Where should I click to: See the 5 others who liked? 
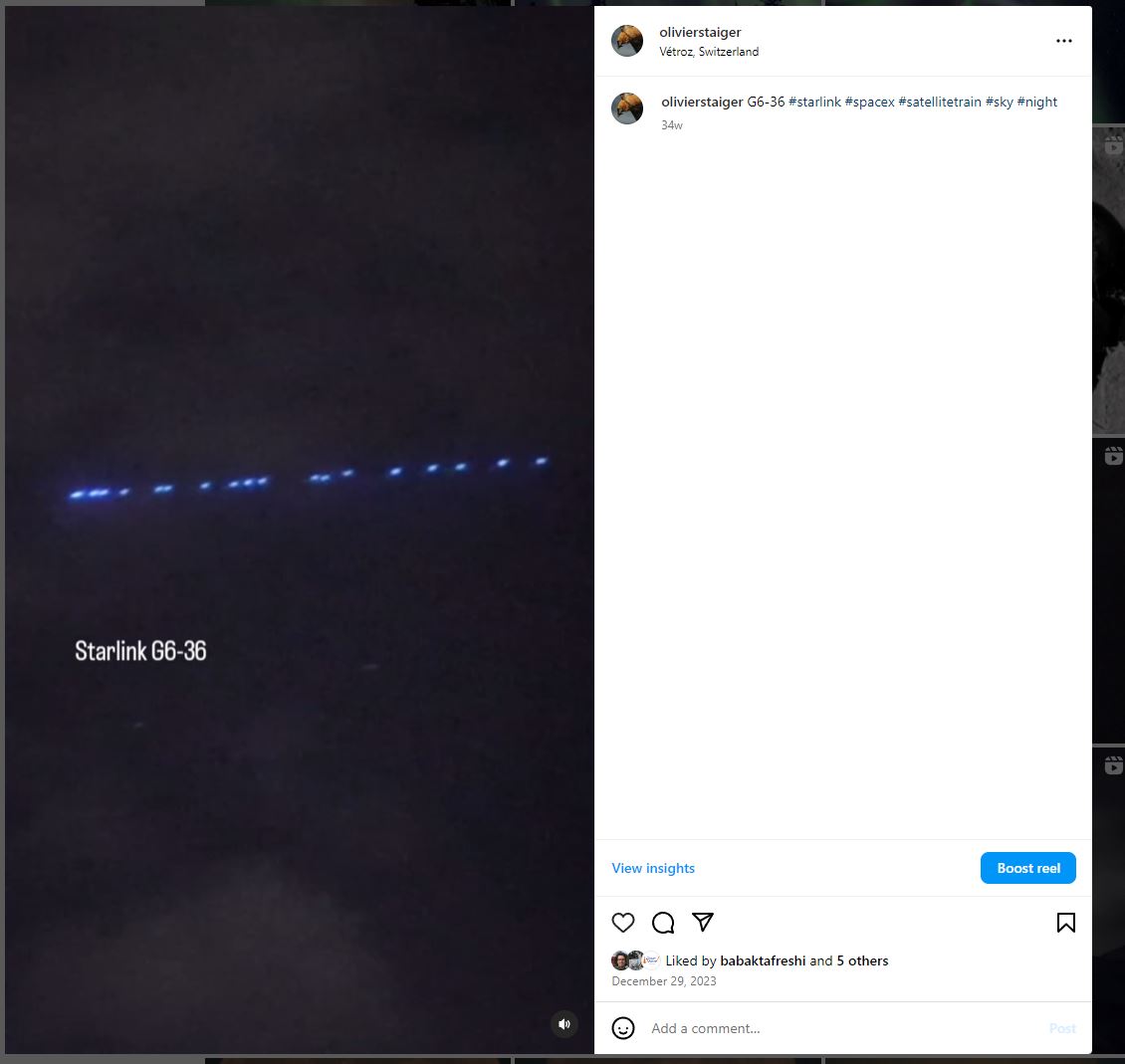point(862,960)
